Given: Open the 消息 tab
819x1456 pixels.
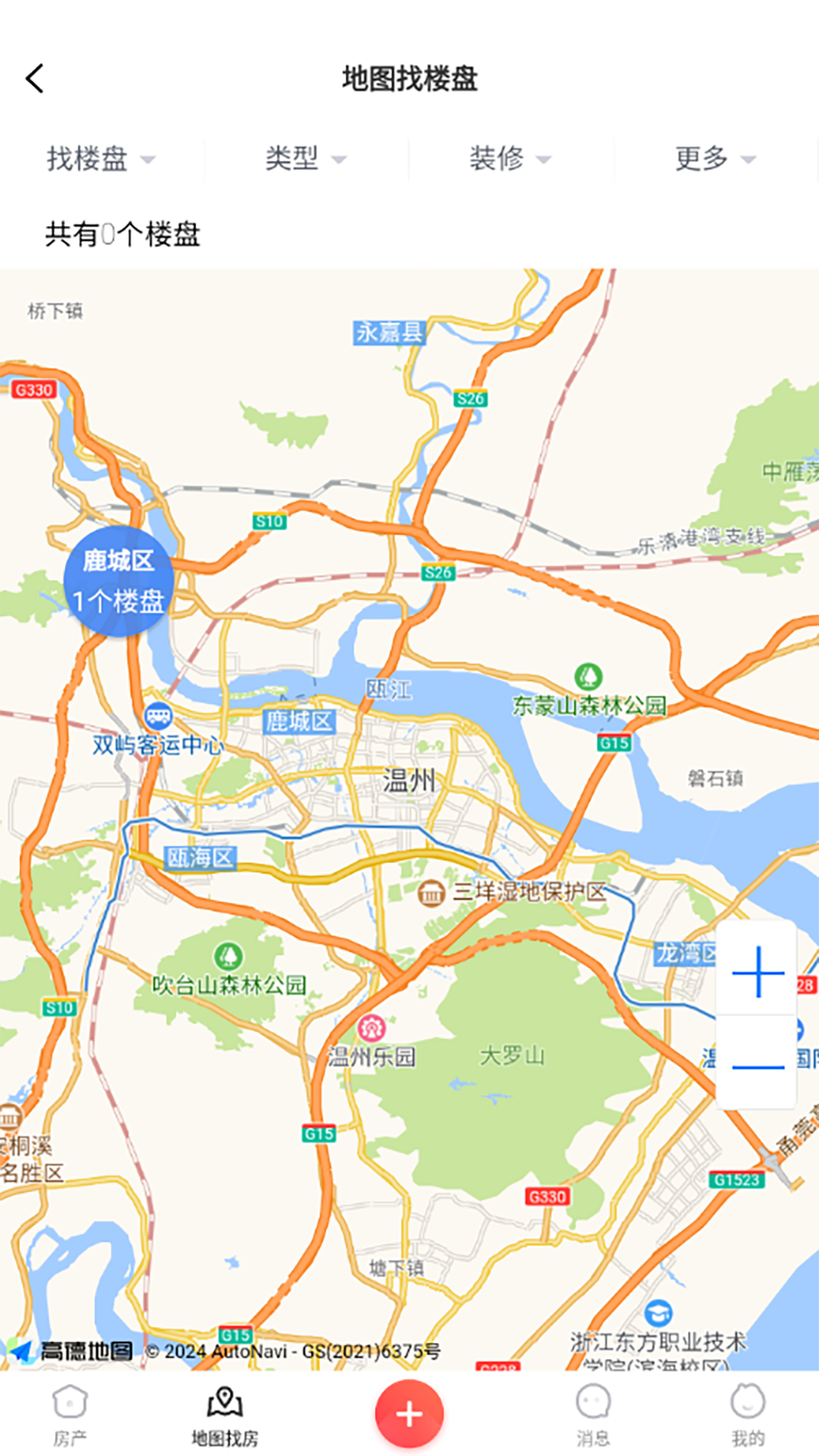Looking at the screenshot, I should pos(593,1415).
